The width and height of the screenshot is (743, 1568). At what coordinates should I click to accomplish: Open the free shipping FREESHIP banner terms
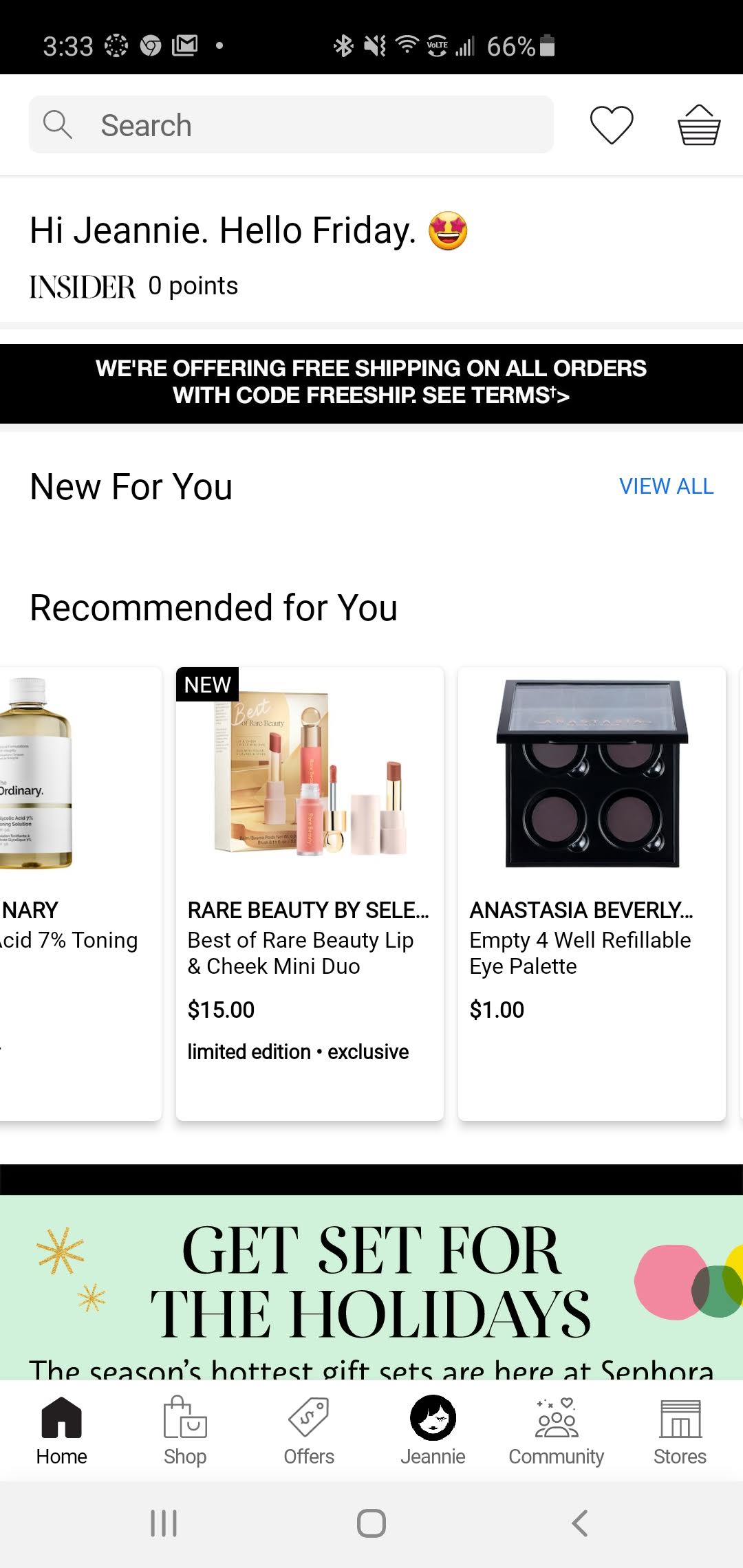coord(371,382)
